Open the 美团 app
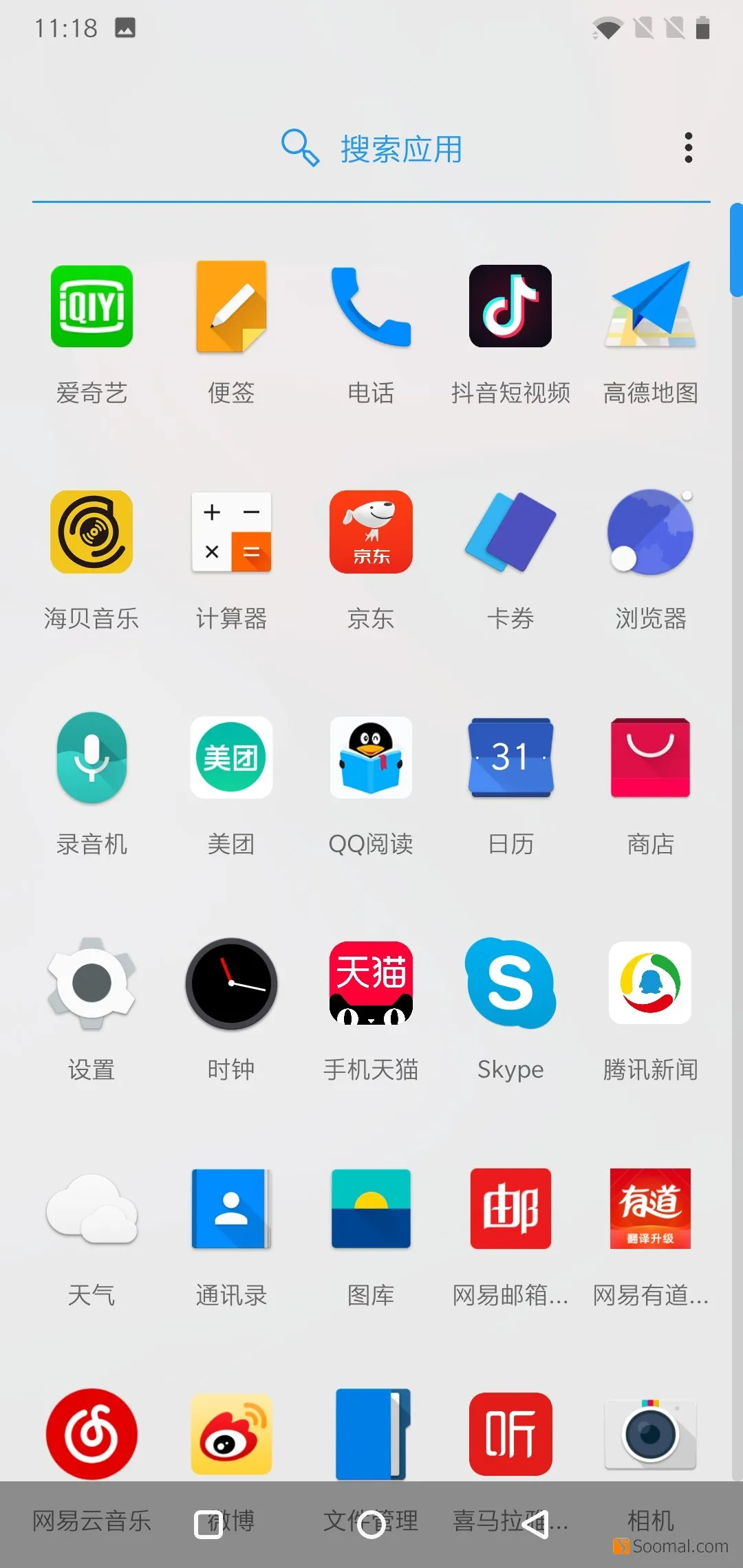The image size is (743, 1568). click(x=231, y=757)
